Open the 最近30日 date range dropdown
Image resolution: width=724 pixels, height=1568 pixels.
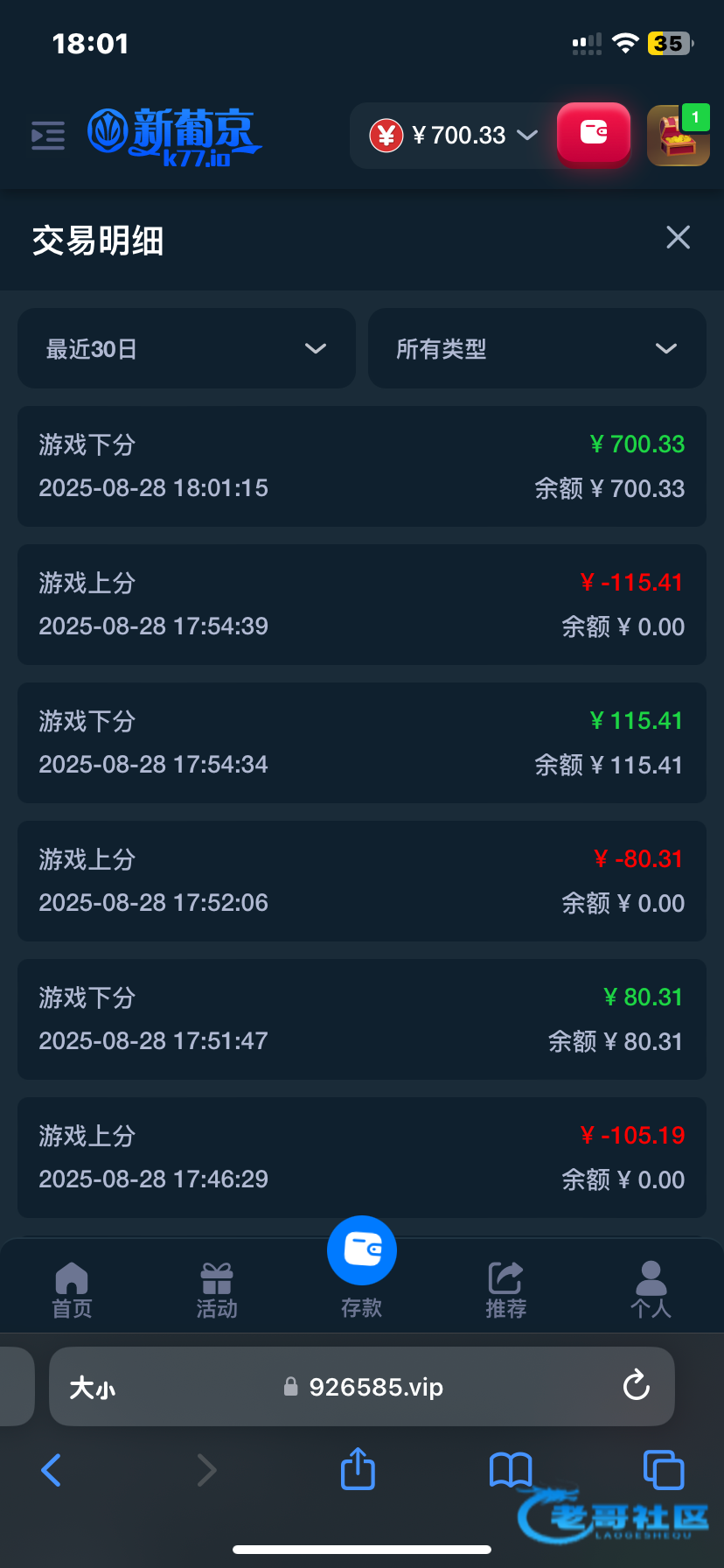tap(186, 348)
